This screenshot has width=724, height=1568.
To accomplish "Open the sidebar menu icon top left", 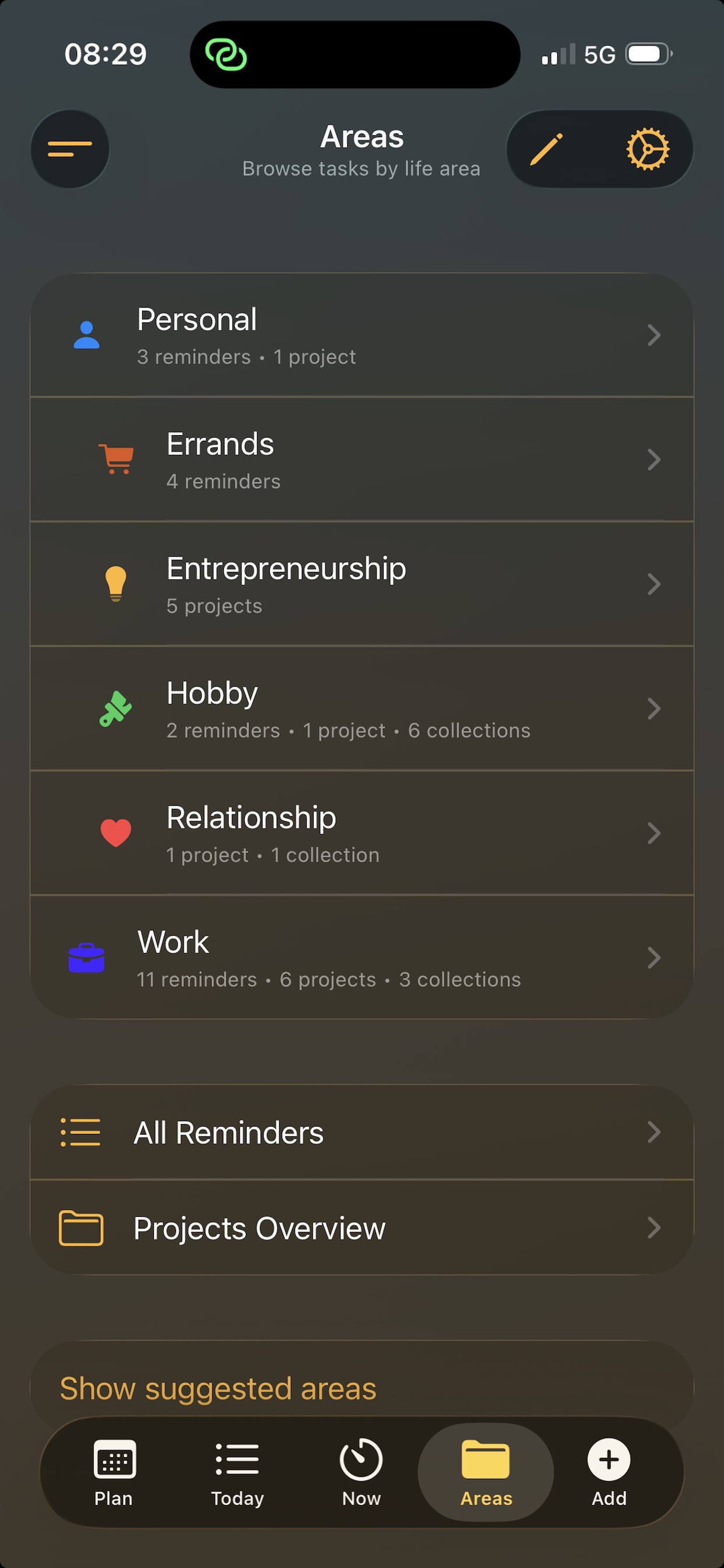I will pyautogui.click(x=69, y=149).
